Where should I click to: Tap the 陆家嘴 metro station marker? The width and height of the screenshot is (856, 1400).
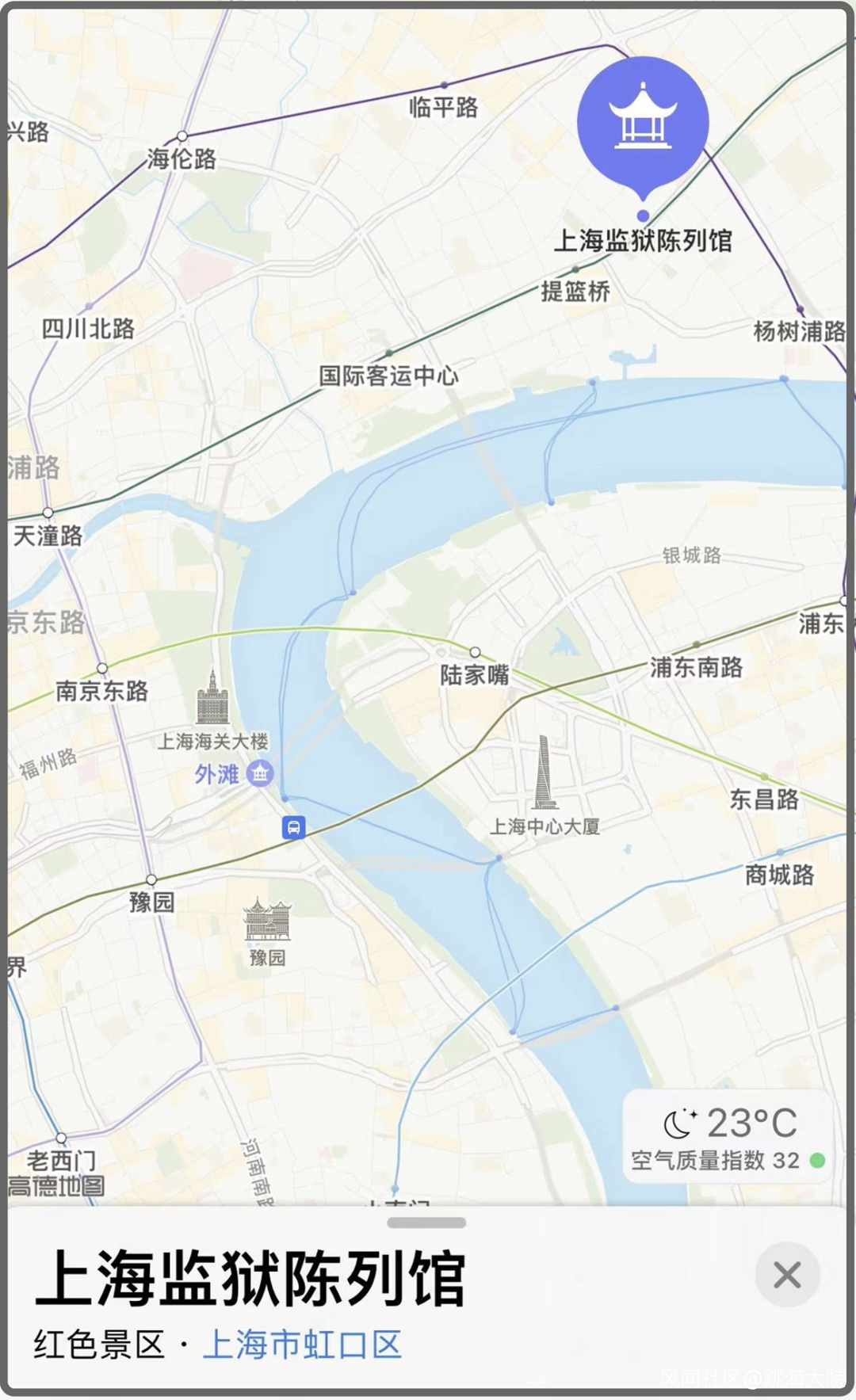pyautogui.click(x=475, y=652)
